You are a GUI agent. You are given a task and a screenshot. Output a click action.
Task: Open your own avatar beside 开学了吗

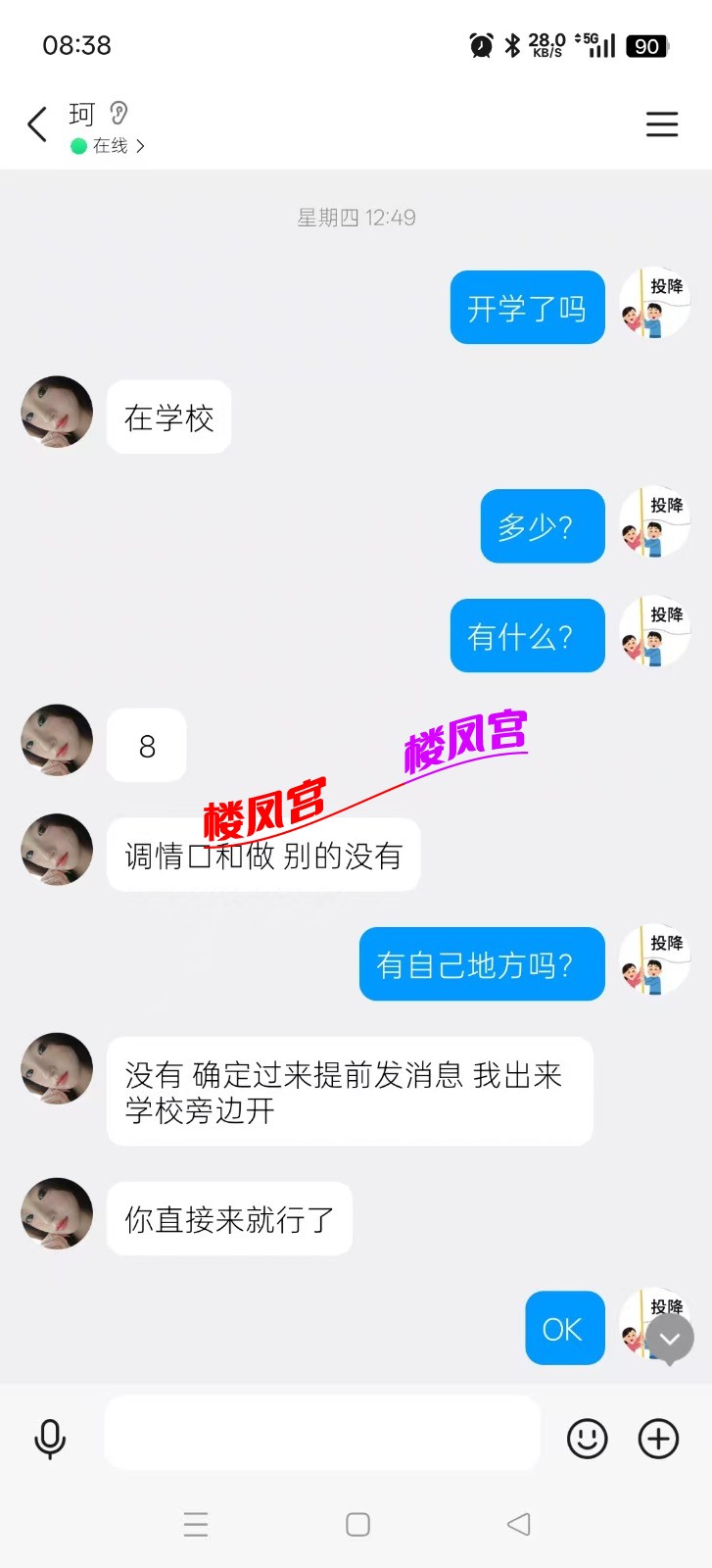655,304
